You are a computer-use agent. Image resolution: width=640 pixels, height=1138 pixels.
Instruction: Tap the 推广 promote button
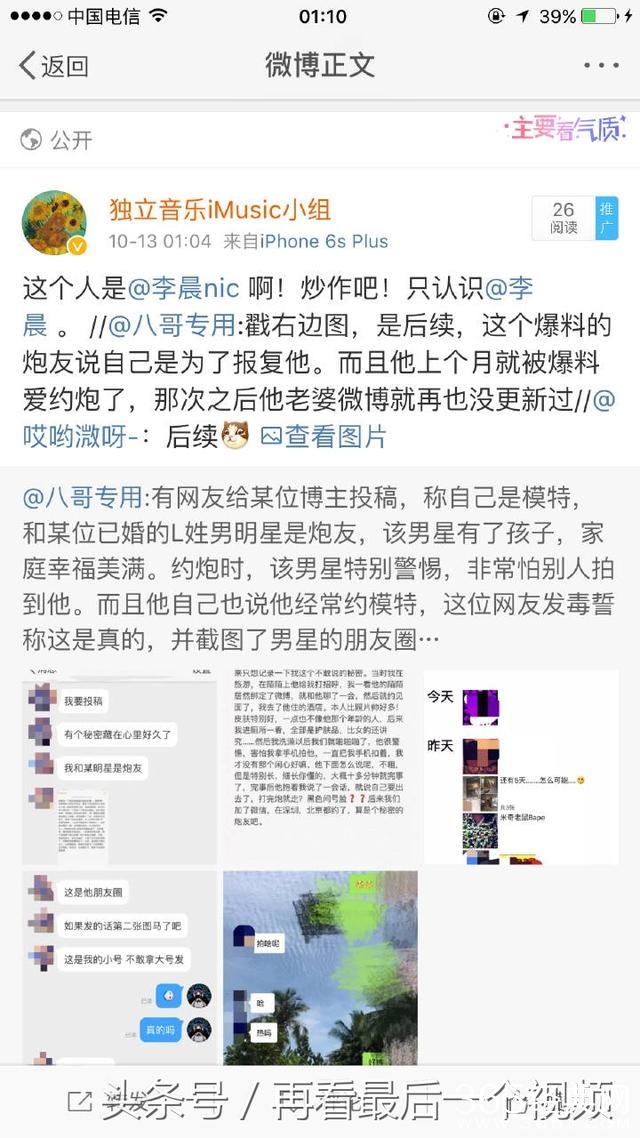pos(606,219)
